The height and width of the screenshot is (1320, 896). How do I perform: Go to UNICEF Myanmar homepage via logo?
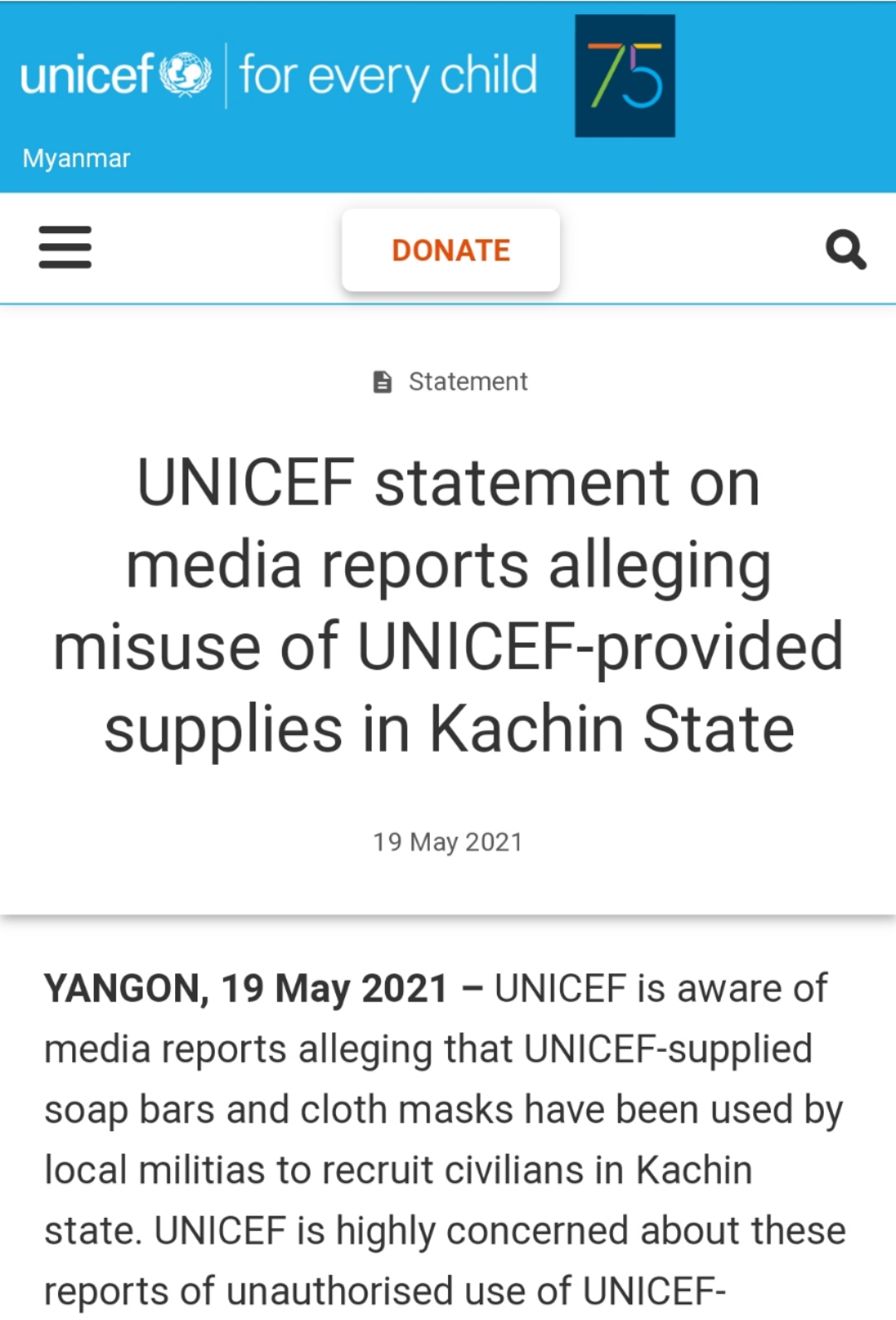click(114, 75)
